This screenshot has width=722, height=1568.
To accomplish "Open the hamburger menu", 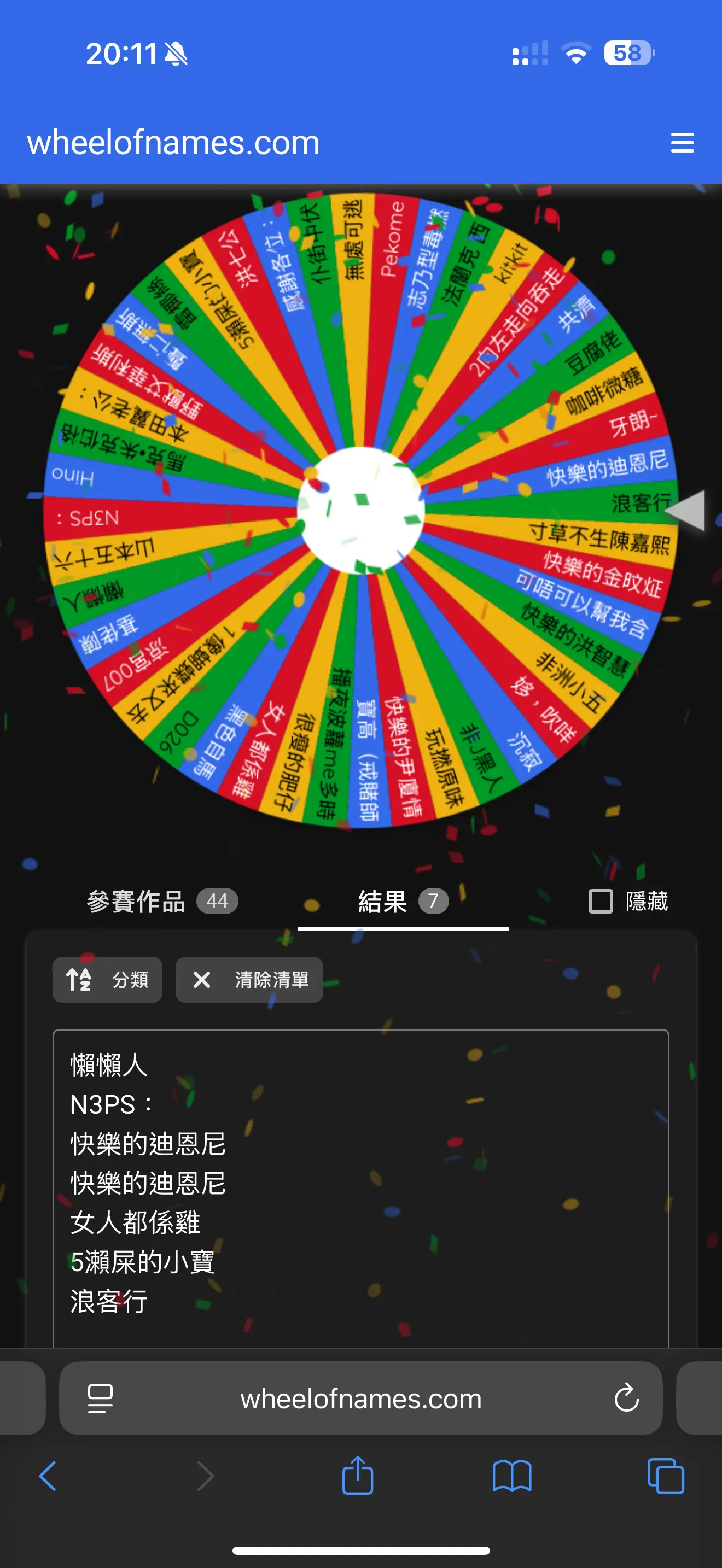I will pos(682,143).
